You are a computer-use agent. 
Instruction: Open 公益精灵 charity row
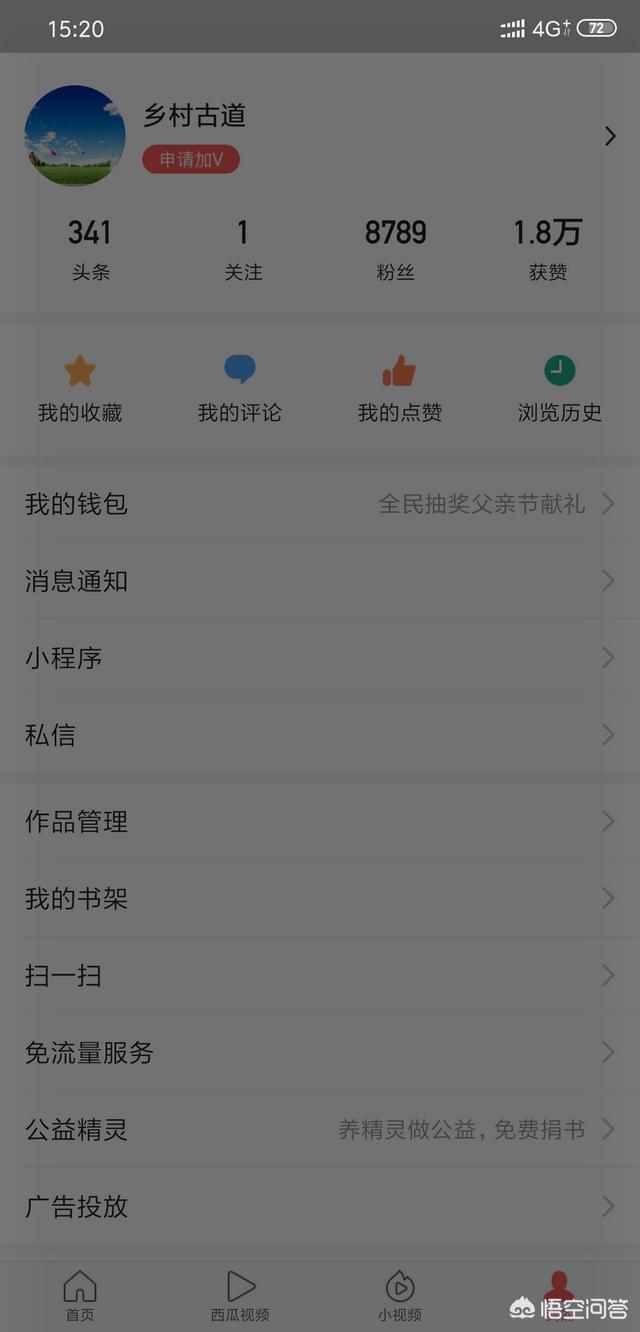pyautogui.click(x=320, y=1130)
